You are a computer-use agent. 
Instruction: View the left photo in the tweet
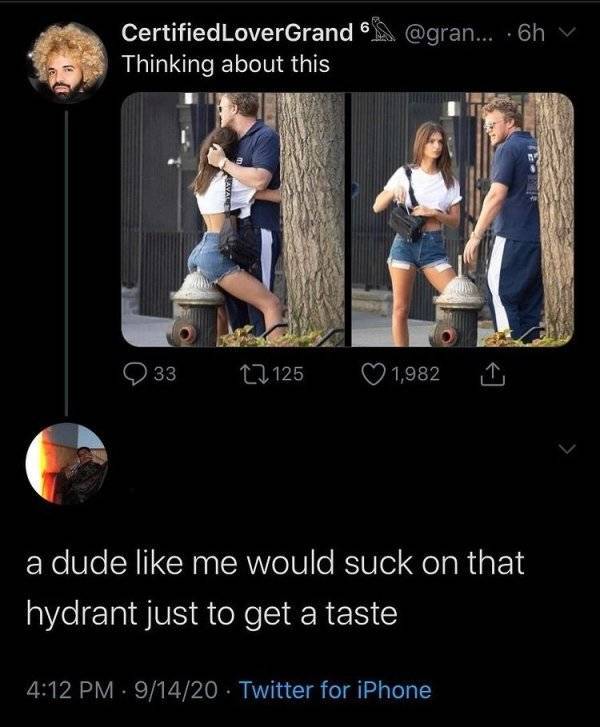pyautogui.click(x=232, y=219)
